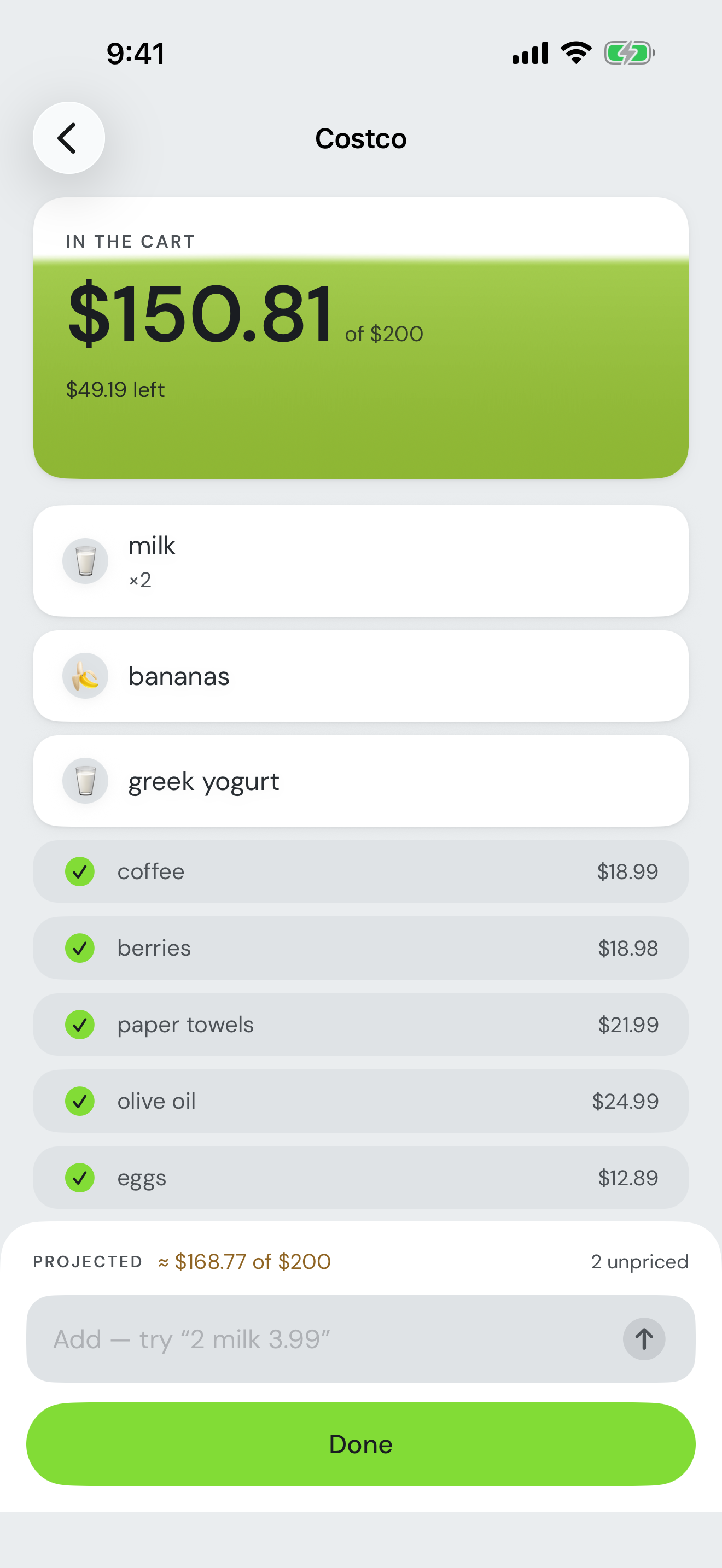Uncheck olive oil from the cart

point(80,1101)
